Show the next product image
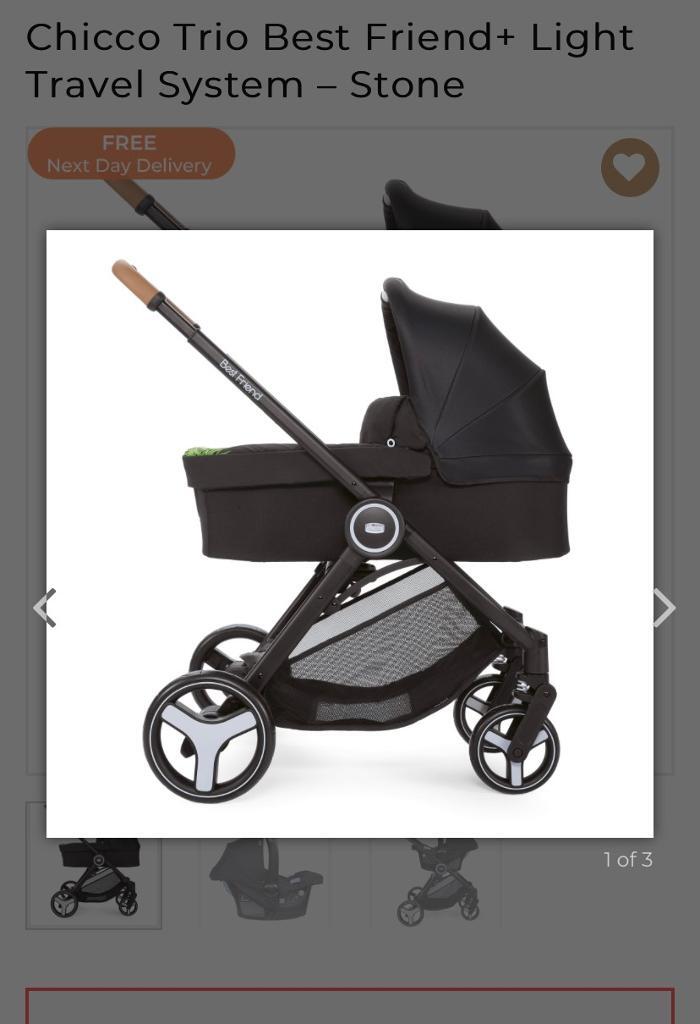 click(664, 607)
